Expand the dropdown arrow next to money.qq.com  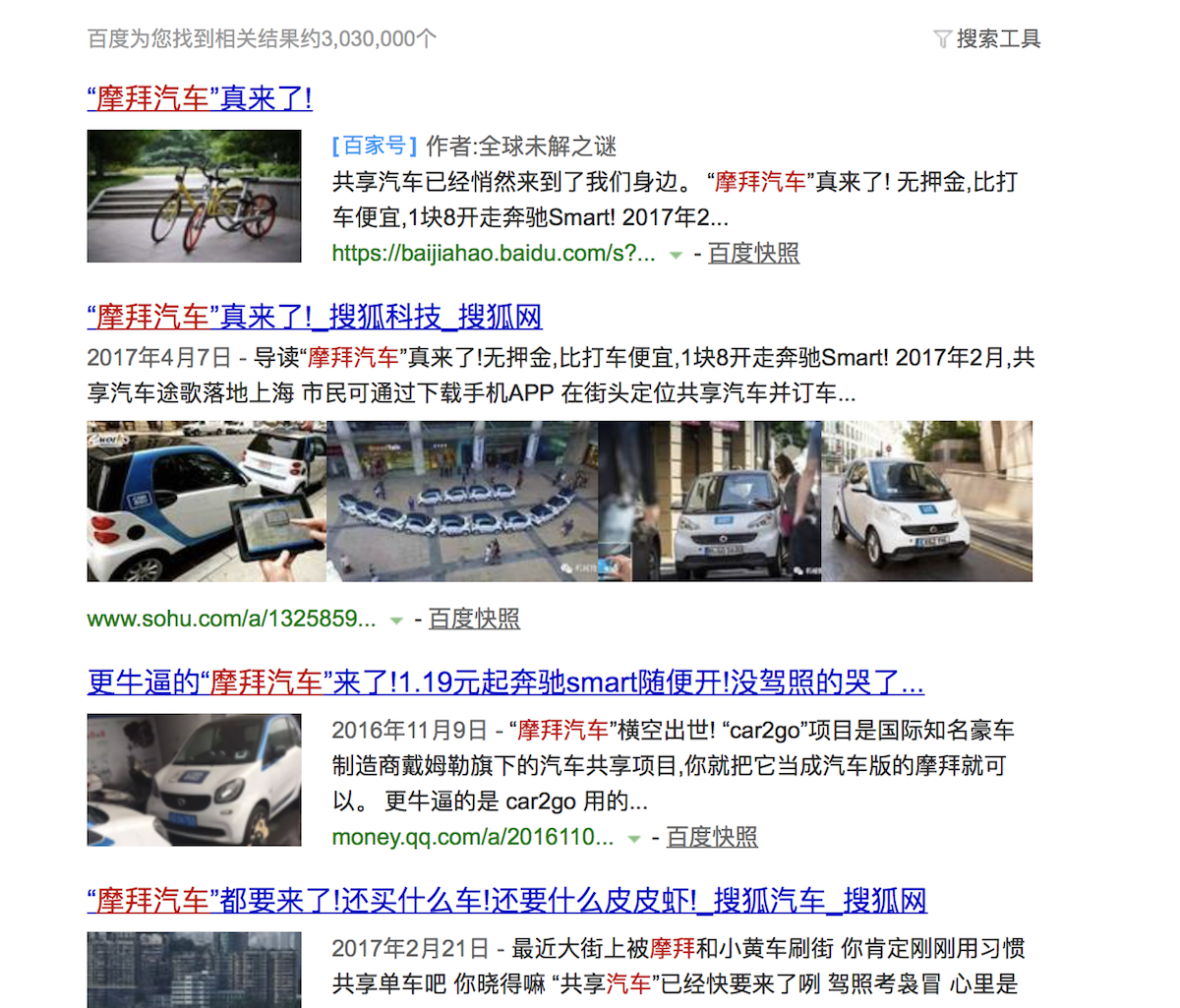634,839
